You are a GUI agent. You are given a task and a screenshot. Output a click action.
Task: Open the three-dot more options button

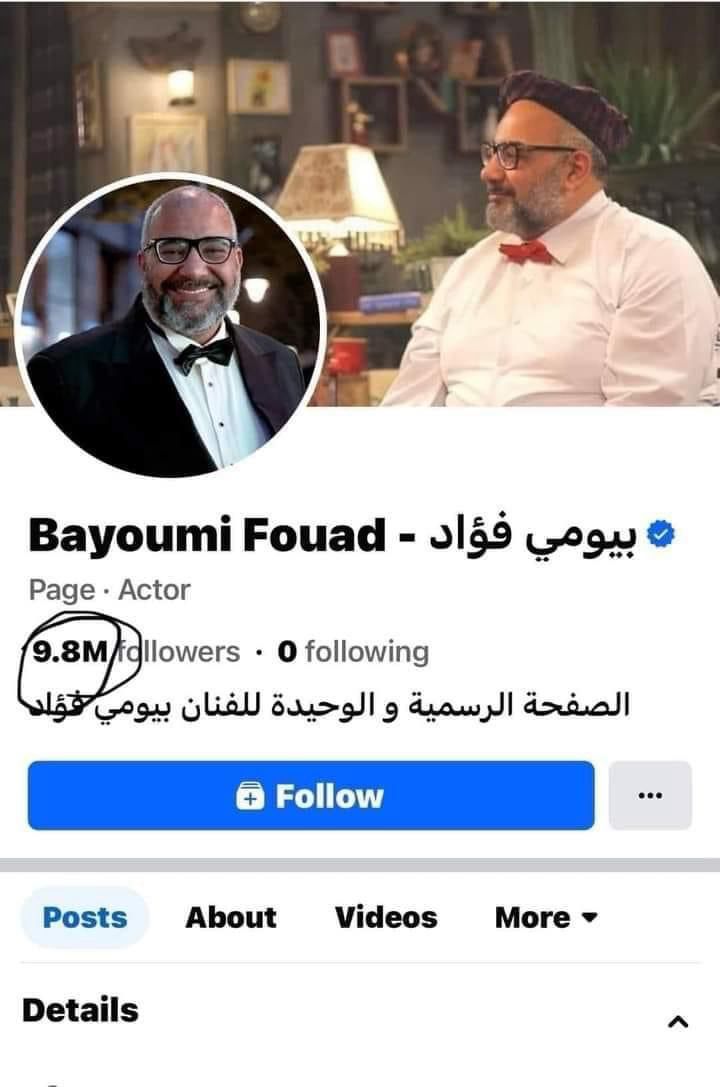coord(650,796)
